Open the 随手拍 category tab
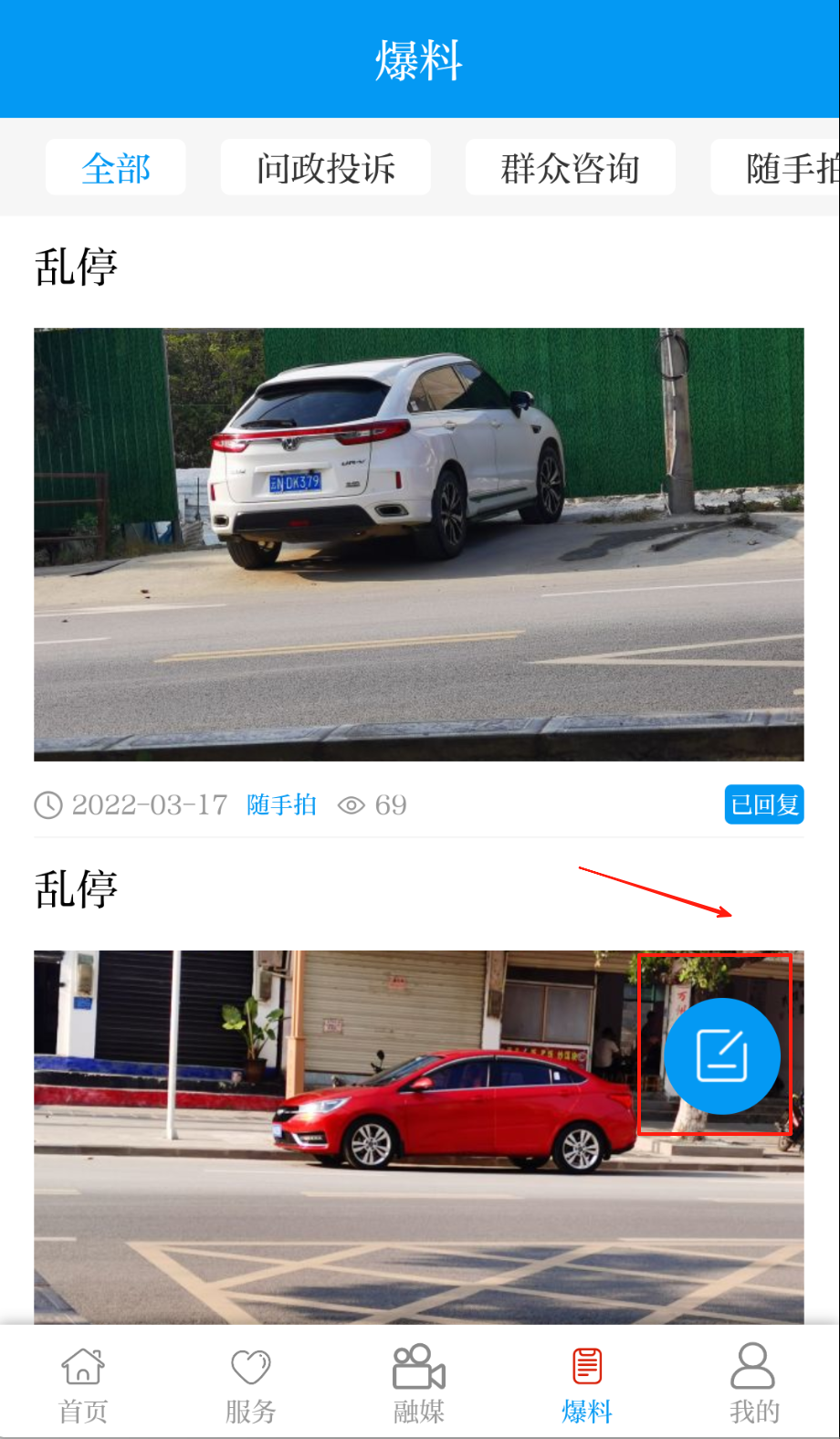Viewport: 840px width, 1439px height. (x=783, y=168)
